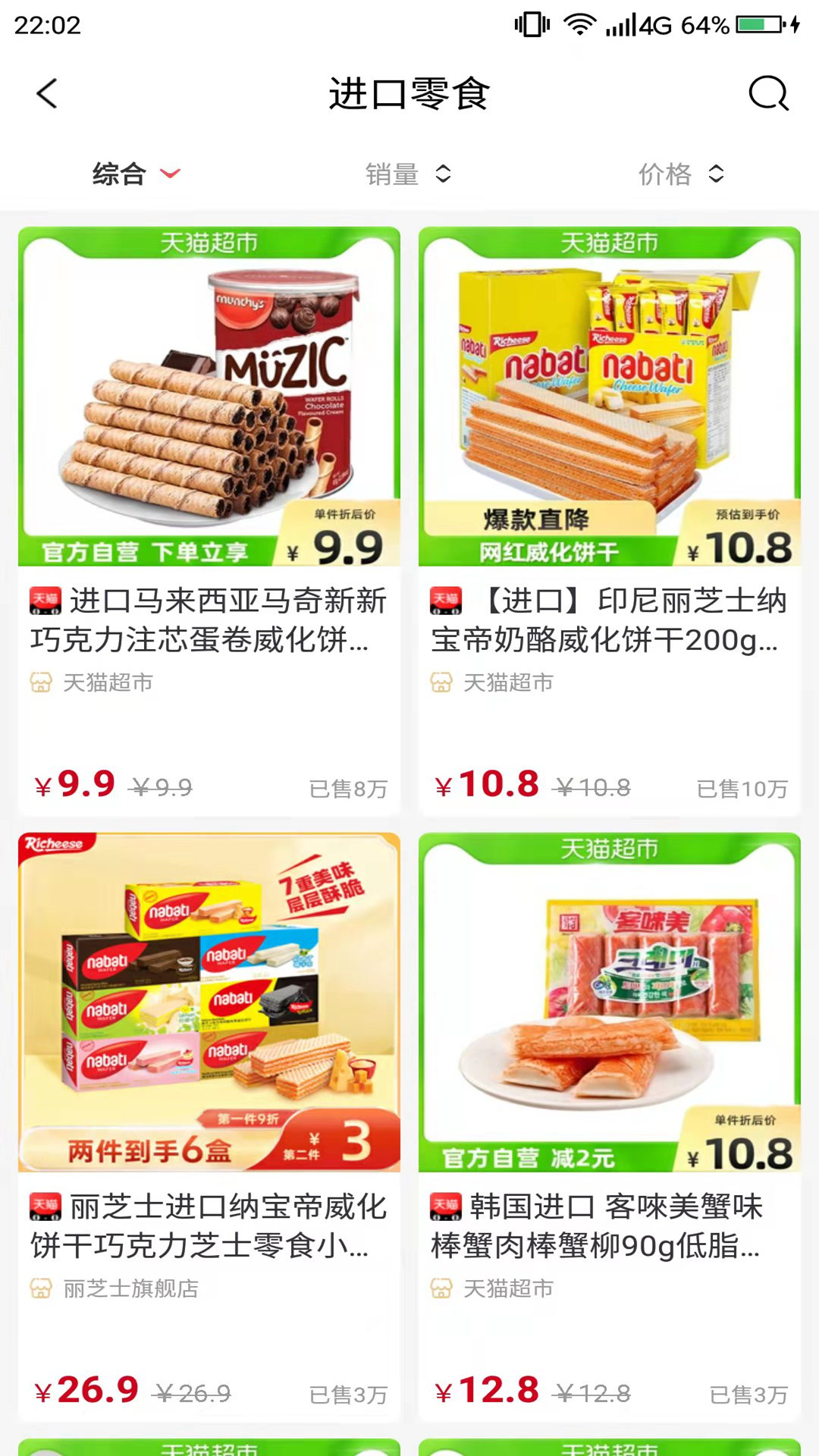Expand the 综合 sort dropdown
This screenshot has height=1456, width=819.
pos(136,174)
